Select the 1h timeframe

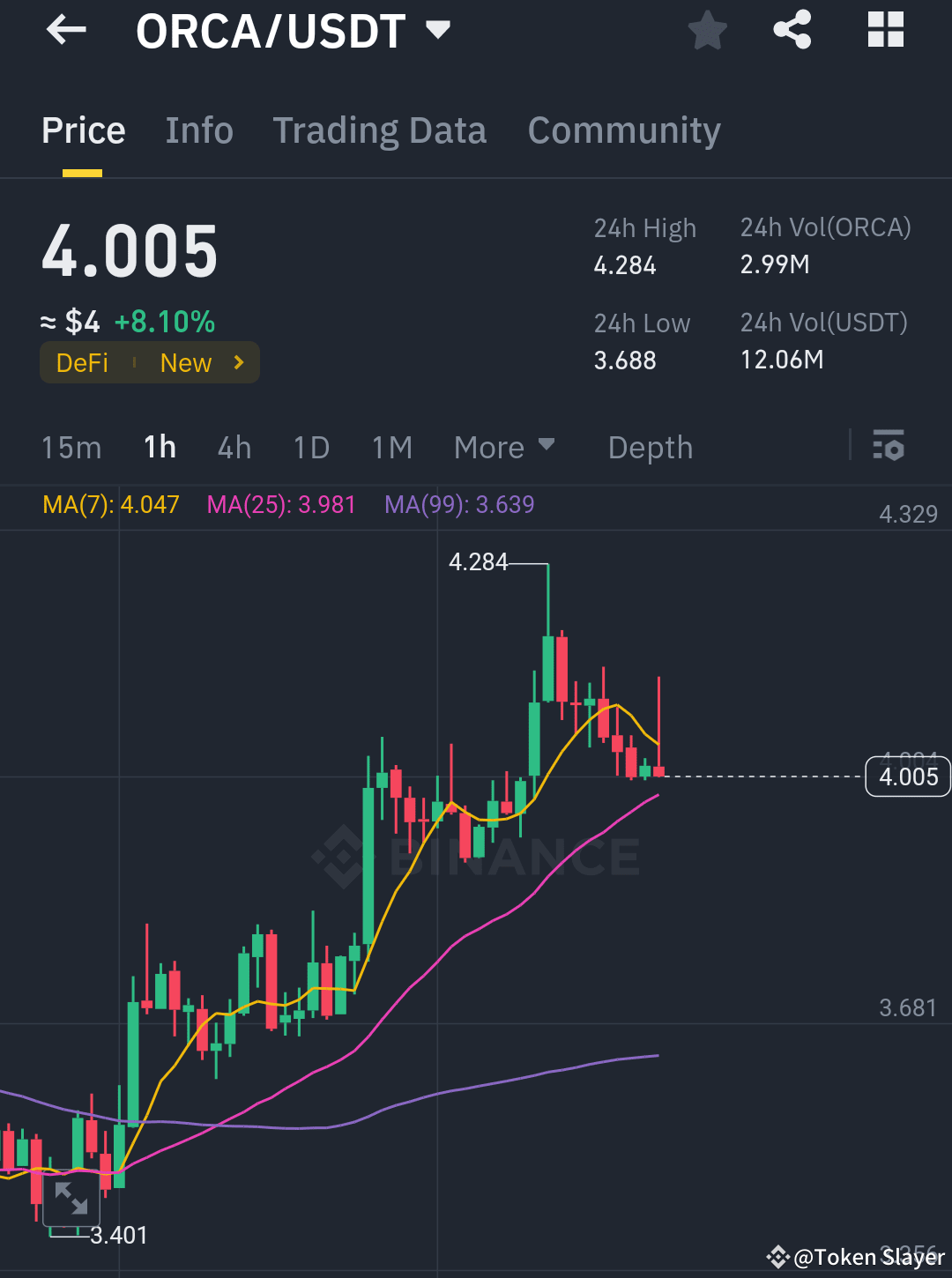click(x=159, y=447)
